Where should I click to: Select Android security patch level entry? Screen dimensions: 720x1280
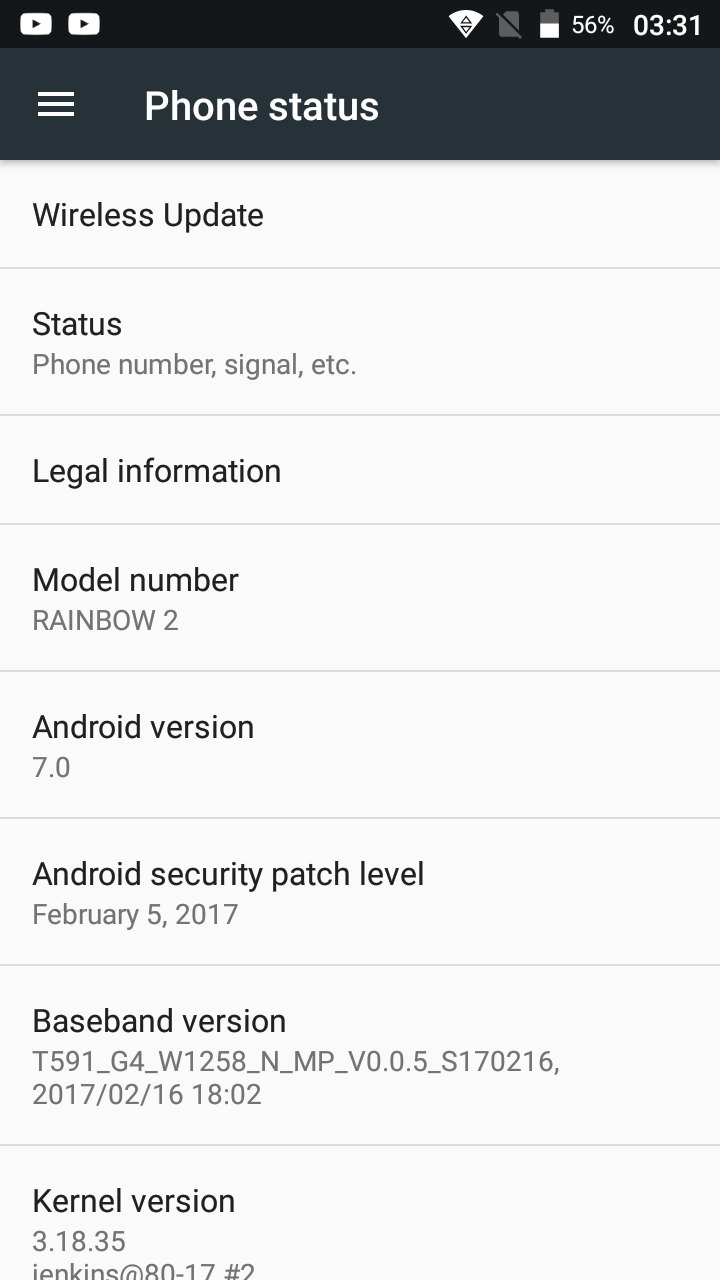click(360, 892)
